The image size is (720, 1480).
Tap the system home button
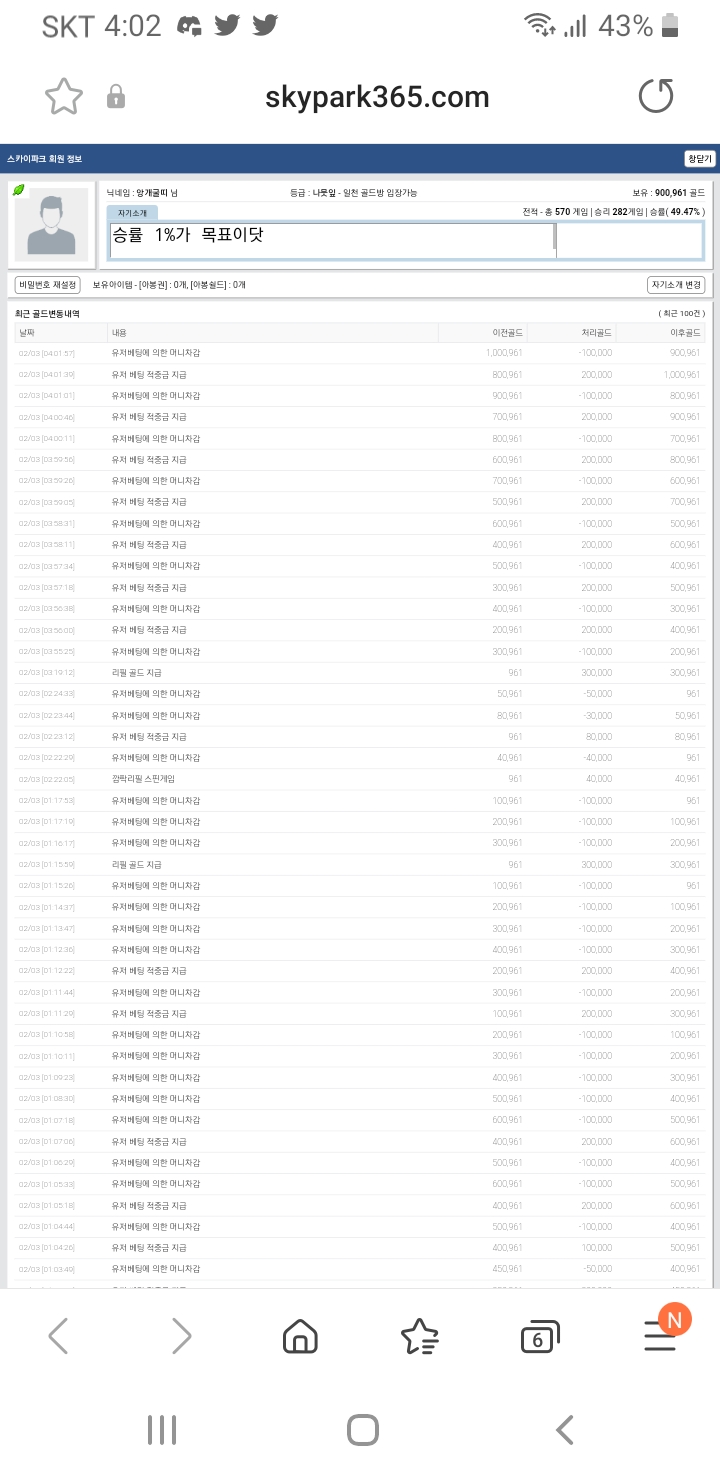(x=363, y=1430)
